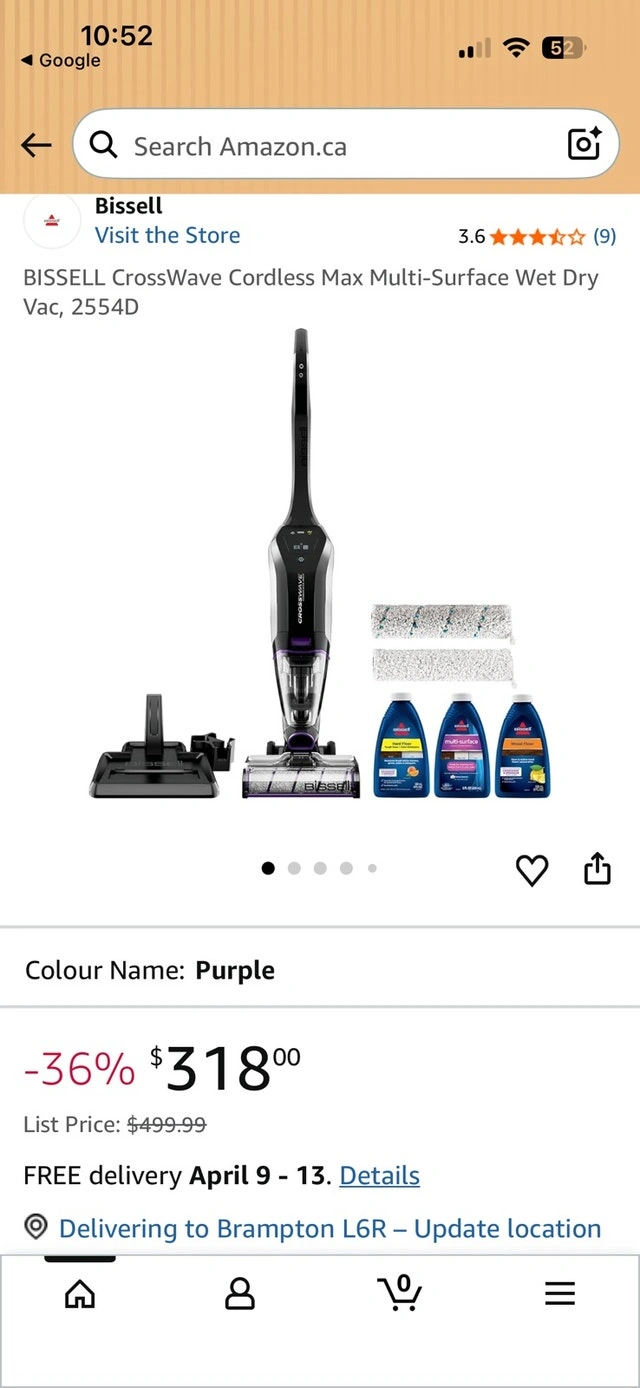640x1388 pixels.
Task: Open the shopping cart tab
Action: click(400, 1293)
